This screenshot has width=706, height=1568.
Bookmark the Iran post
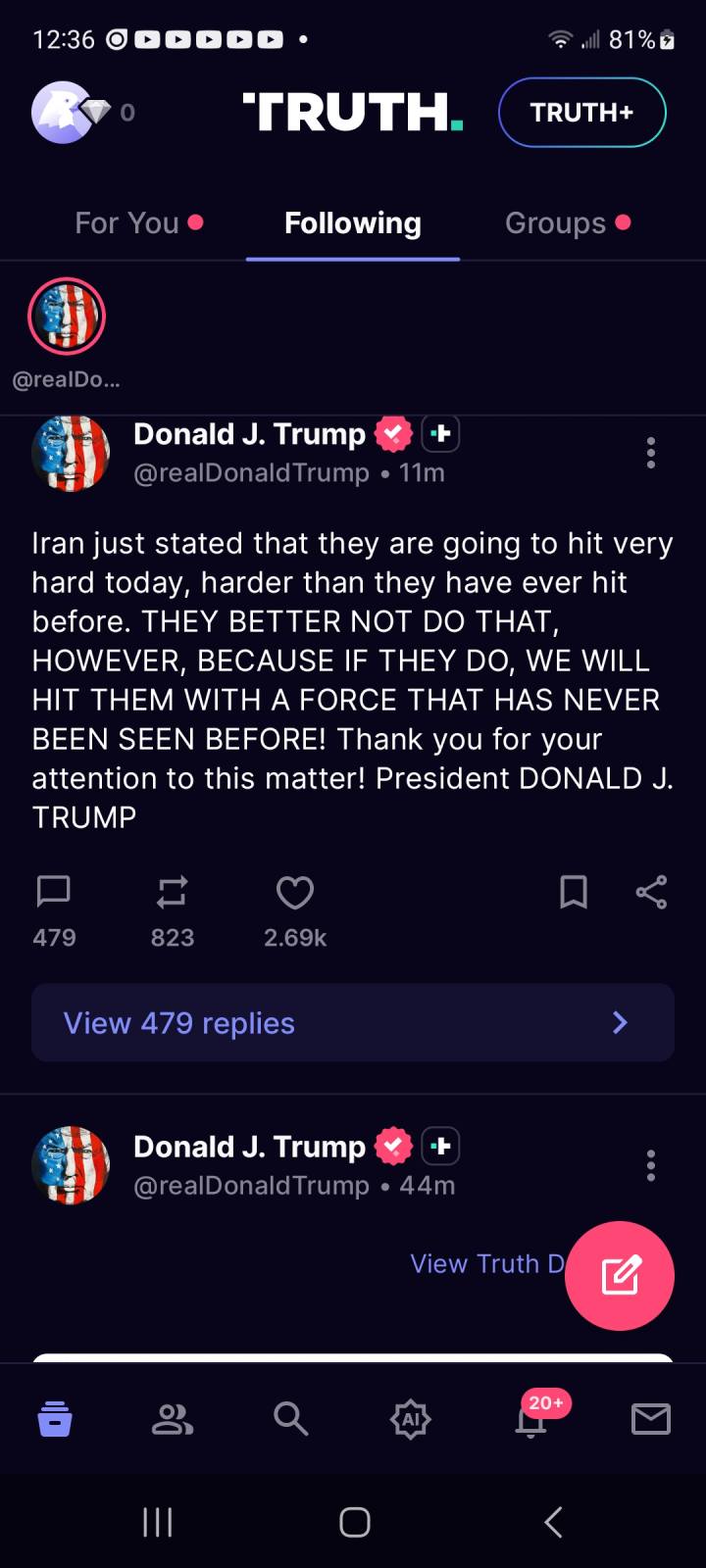573,892
